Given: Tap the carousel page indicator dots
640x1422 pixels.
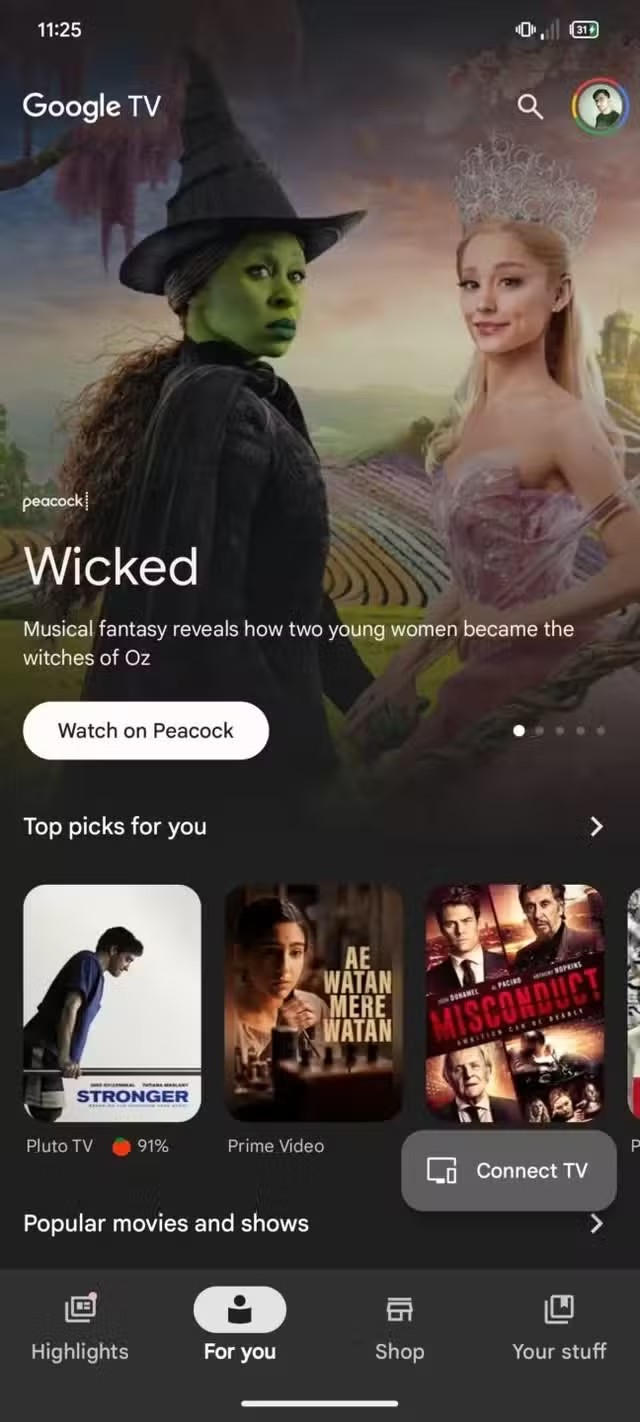Looking at the screenshot, I should click(559, 730).
